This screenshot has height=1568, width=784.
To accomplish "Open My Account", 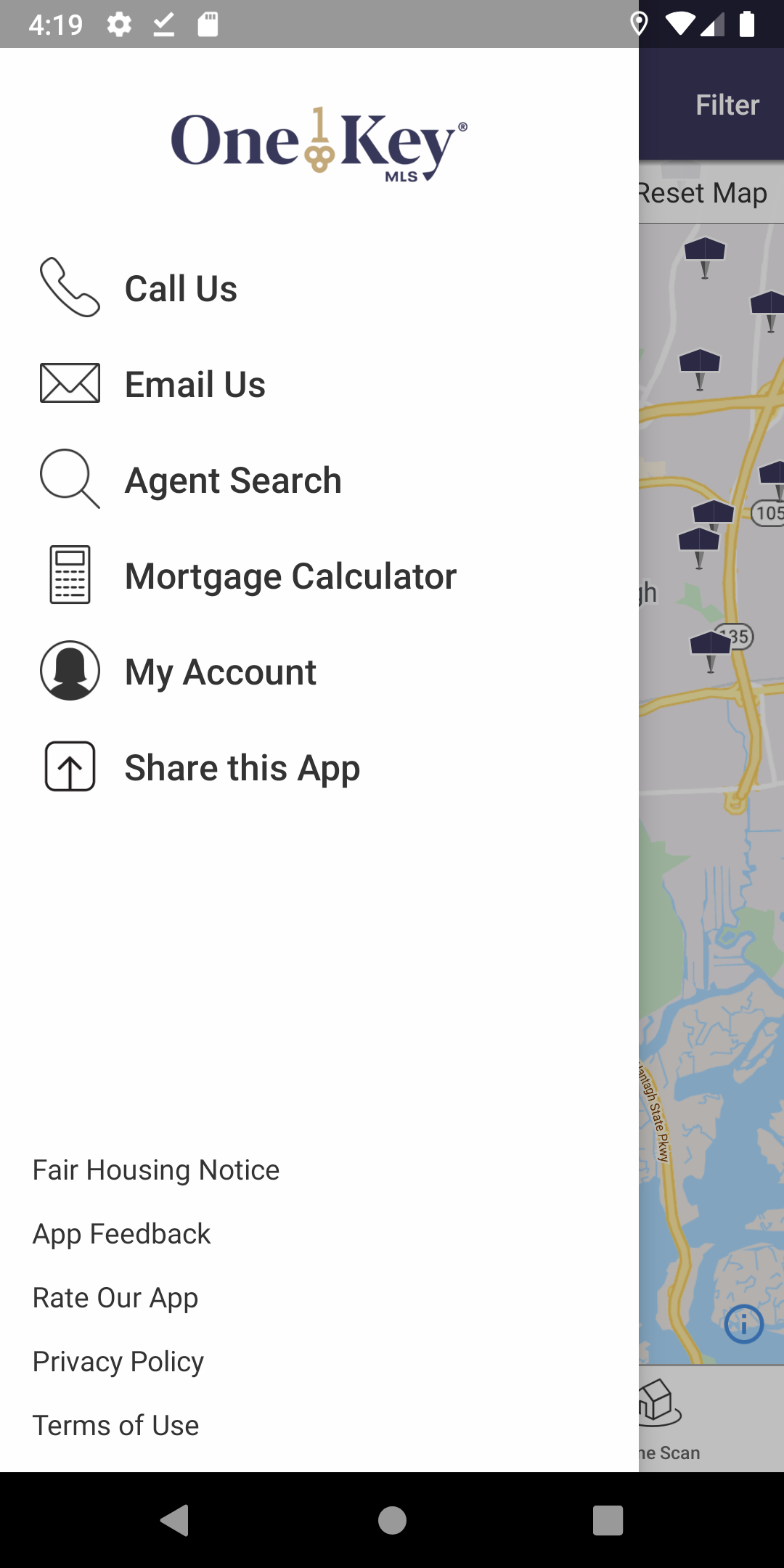I will click(x=319, y=671).
